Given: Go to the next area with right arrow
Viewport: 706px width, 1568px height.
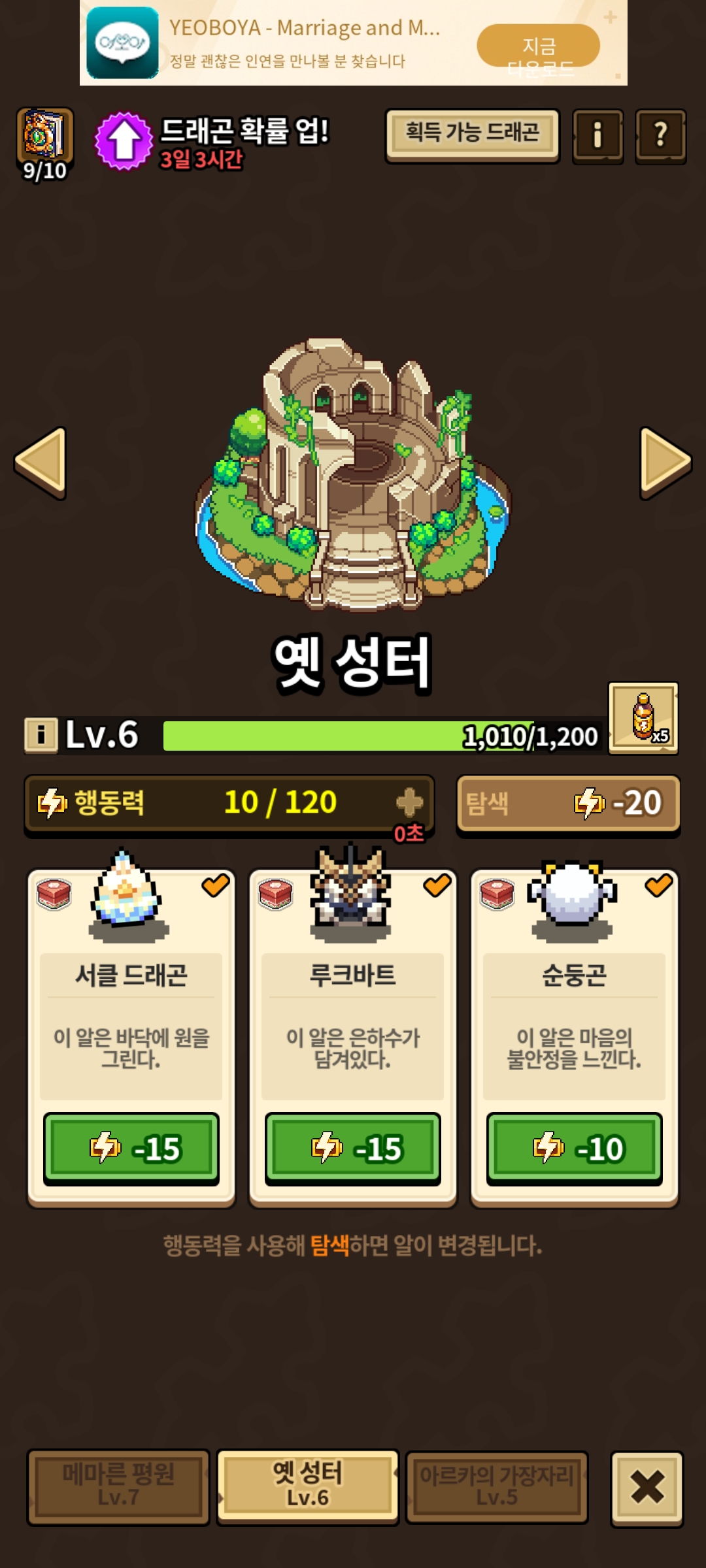Looking at the screenshot, I should click(665, 463).
